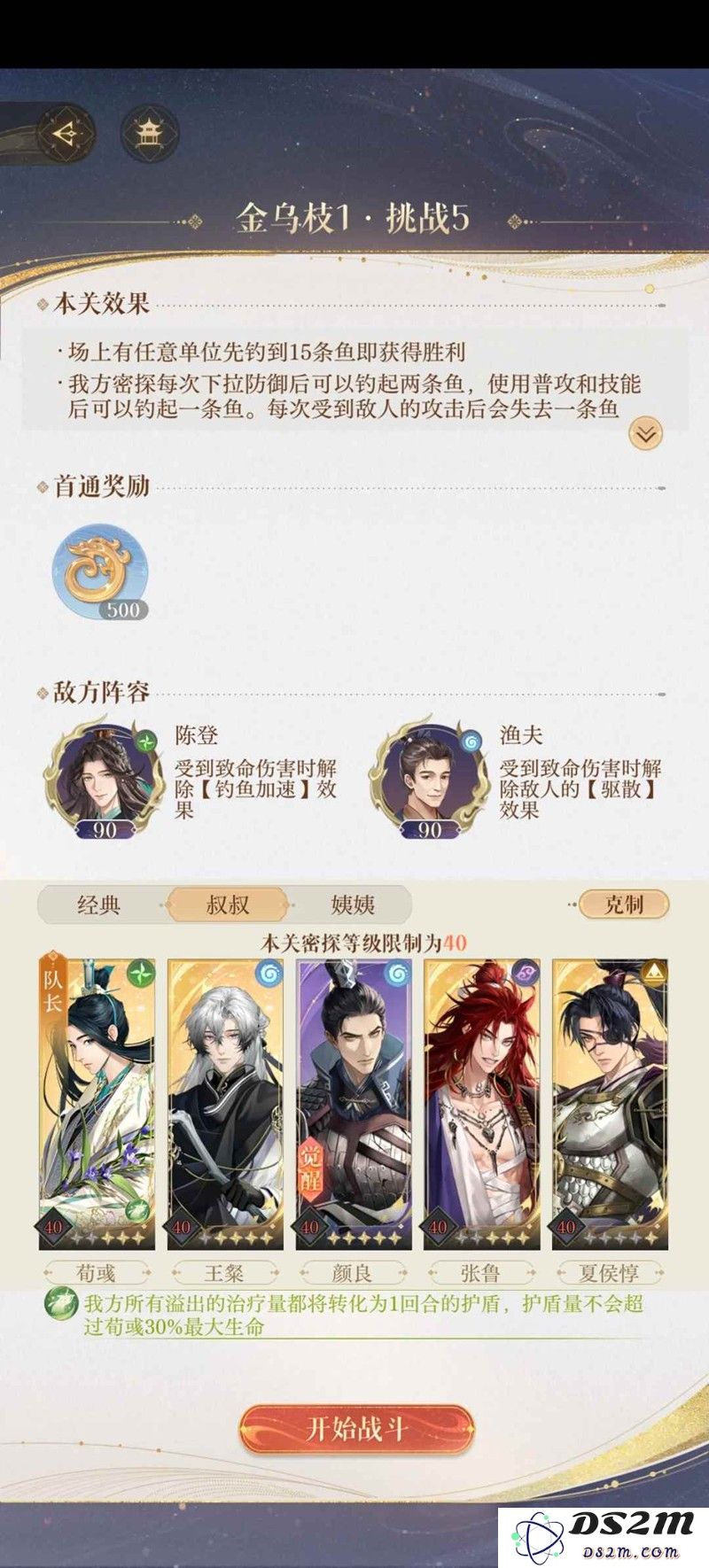Expand the 本关效果 stage effect description
The height and width of the screenshot is (1568, 709).
tap(645, 433)
